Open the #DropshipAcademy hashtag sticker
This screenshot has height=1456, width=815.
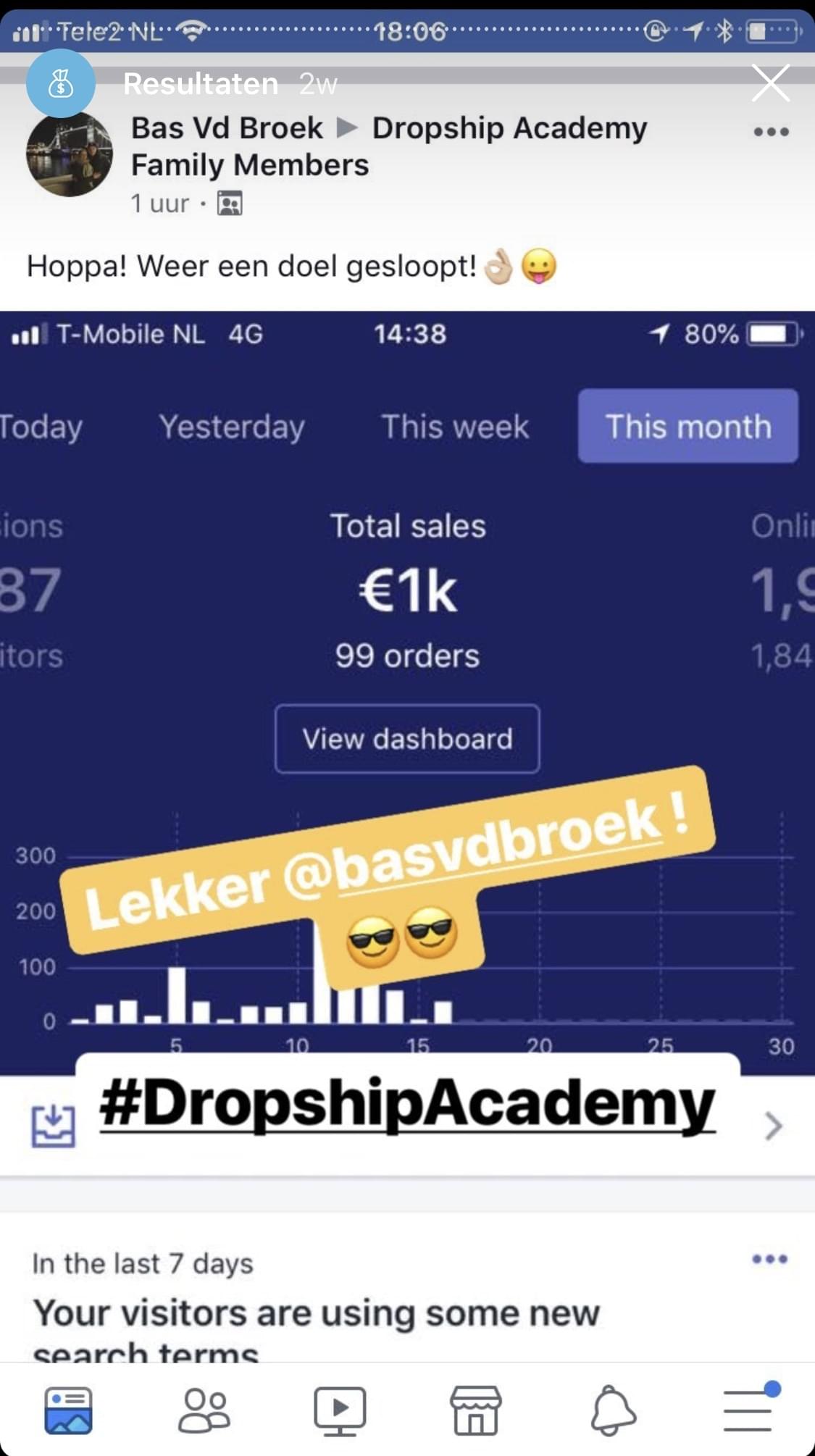coord(407,1104)
